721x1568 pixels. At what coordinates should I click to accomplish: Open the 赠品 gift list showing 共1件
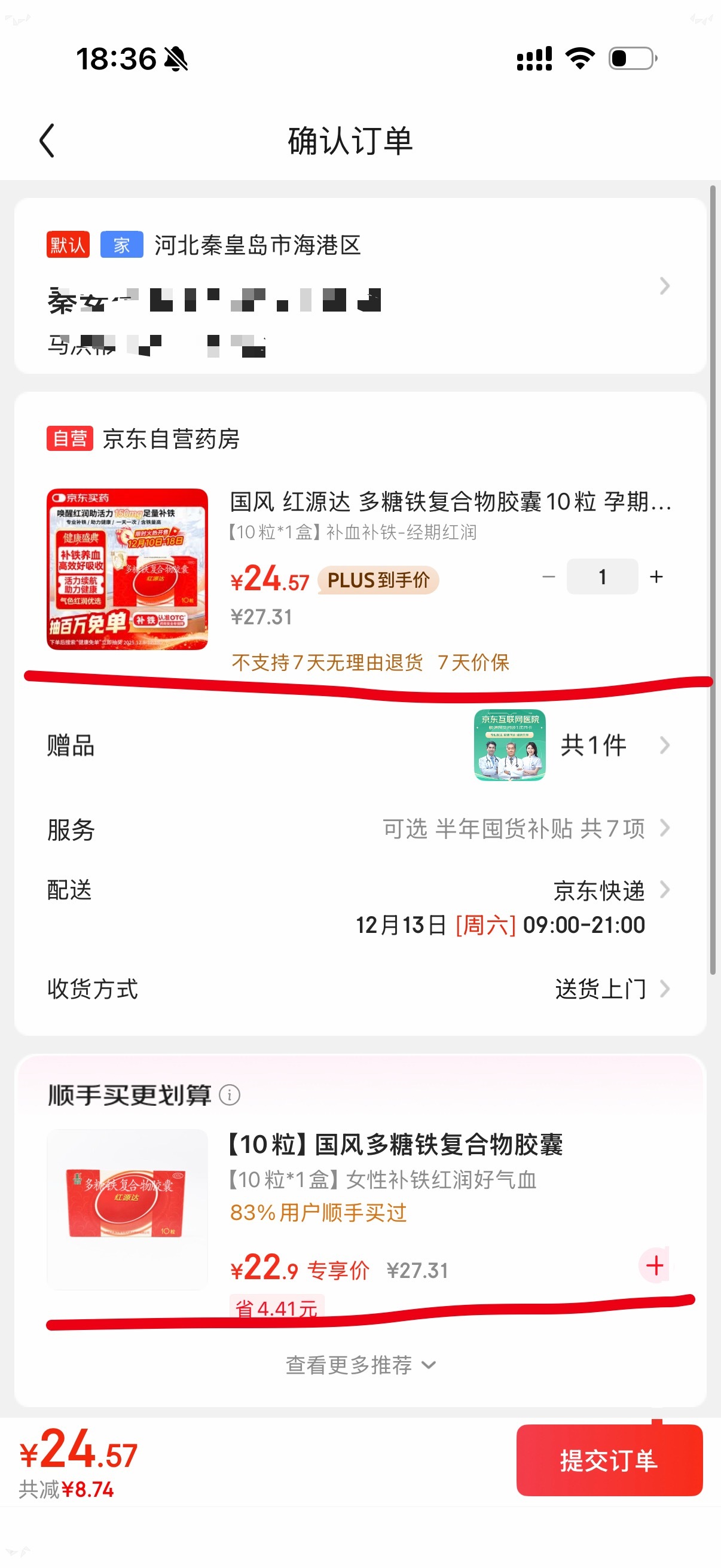593,745
